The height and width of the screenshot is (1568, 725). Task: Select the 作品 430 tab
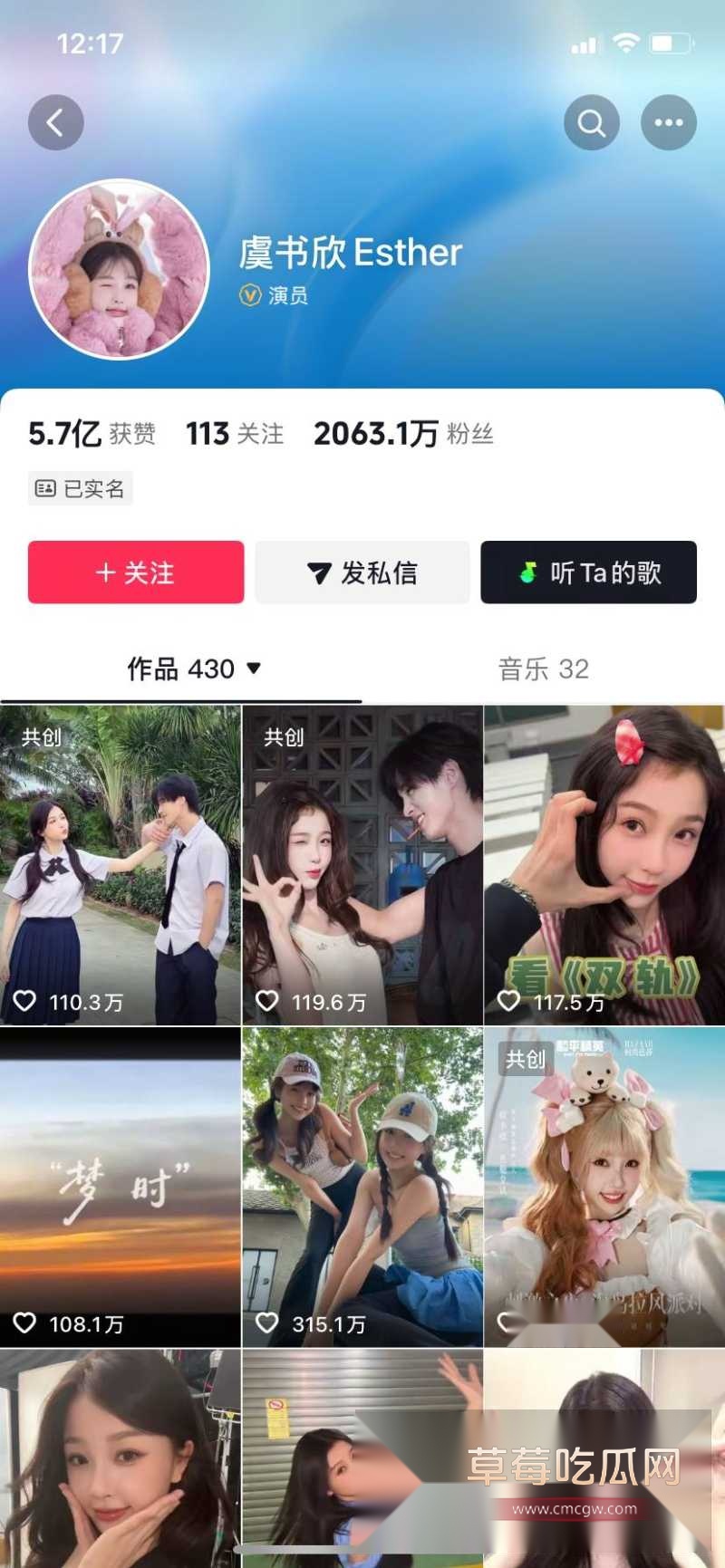pos(181,669)
